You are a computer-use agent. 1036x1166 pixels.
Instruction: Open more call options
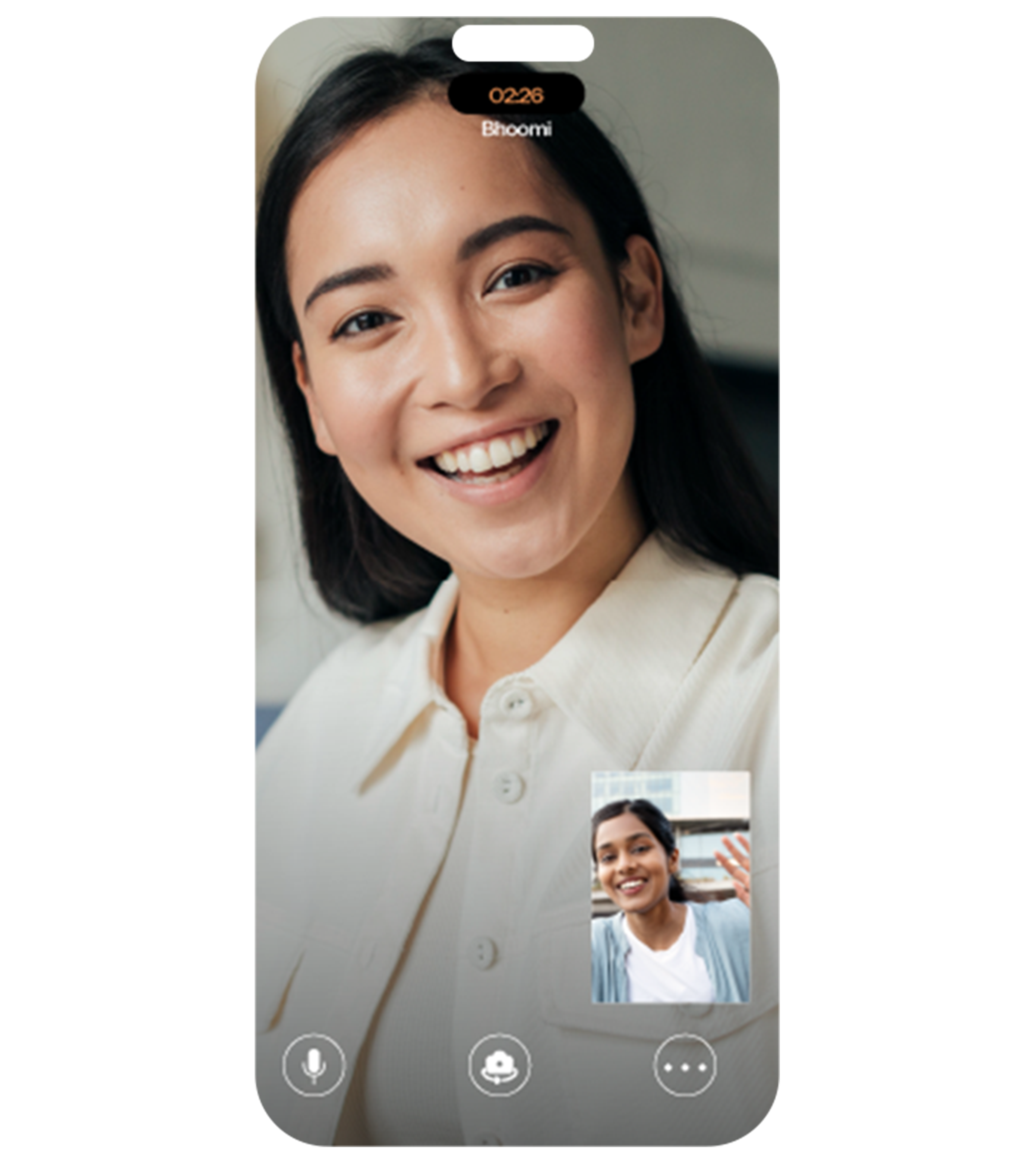(x=685, y=1065)
